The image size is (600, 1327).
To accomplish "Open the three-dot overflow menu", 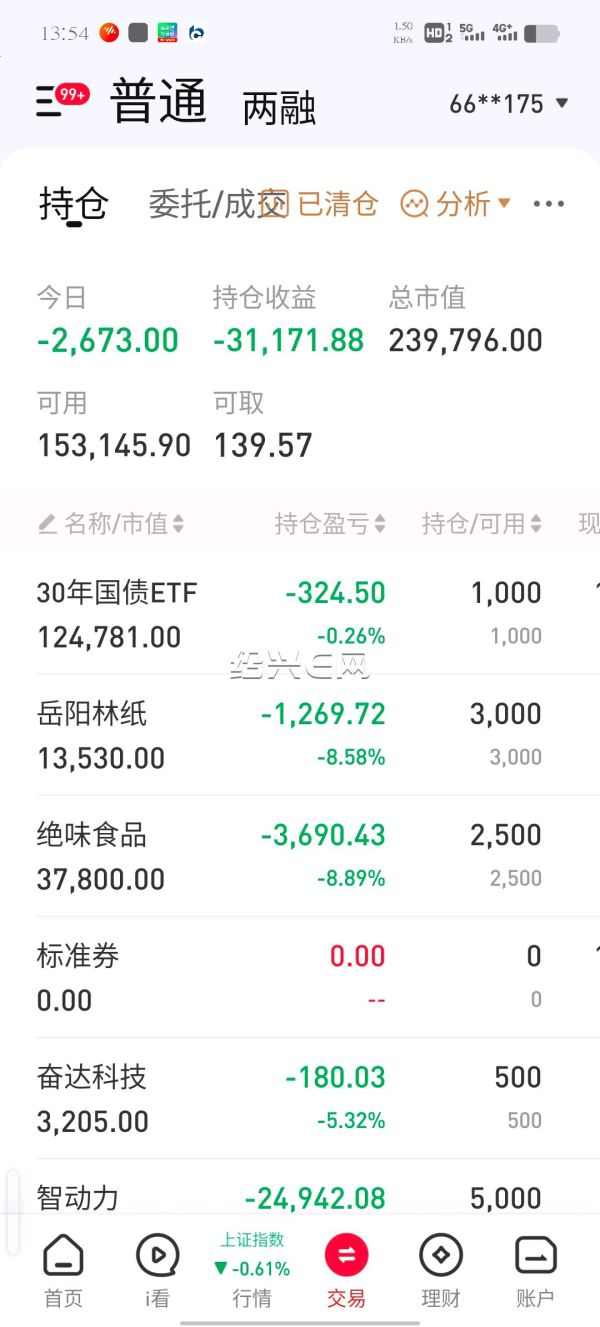I will 549,204.
